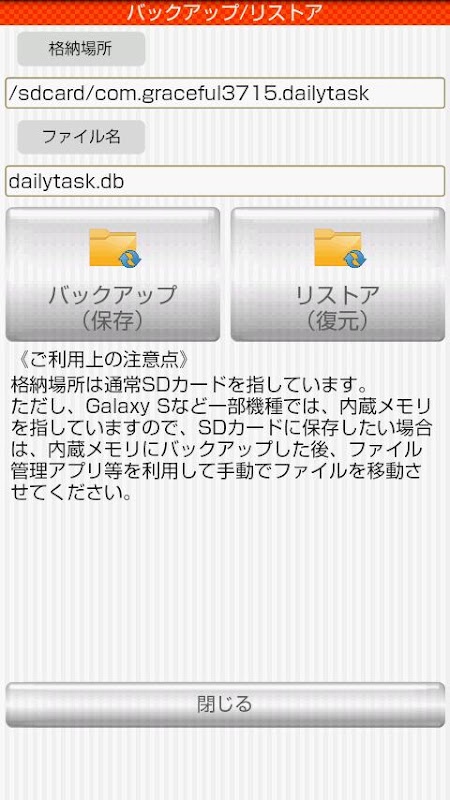
Task: Close the screen with 閉じる
Action: 225,705
